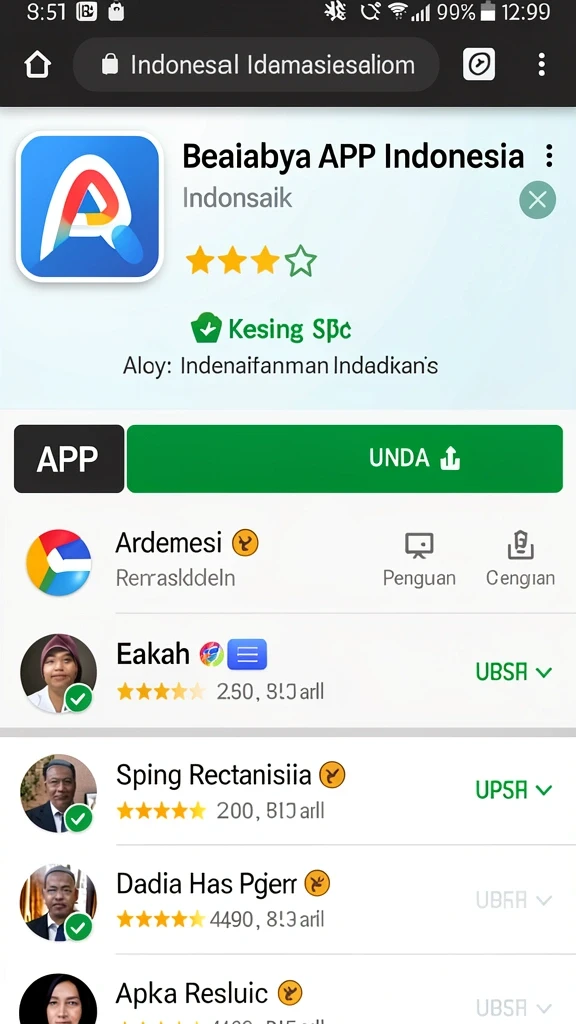
Task: Open the options menu beside Beaiabya APP Indonesia
Action: (x=549, y=156)
